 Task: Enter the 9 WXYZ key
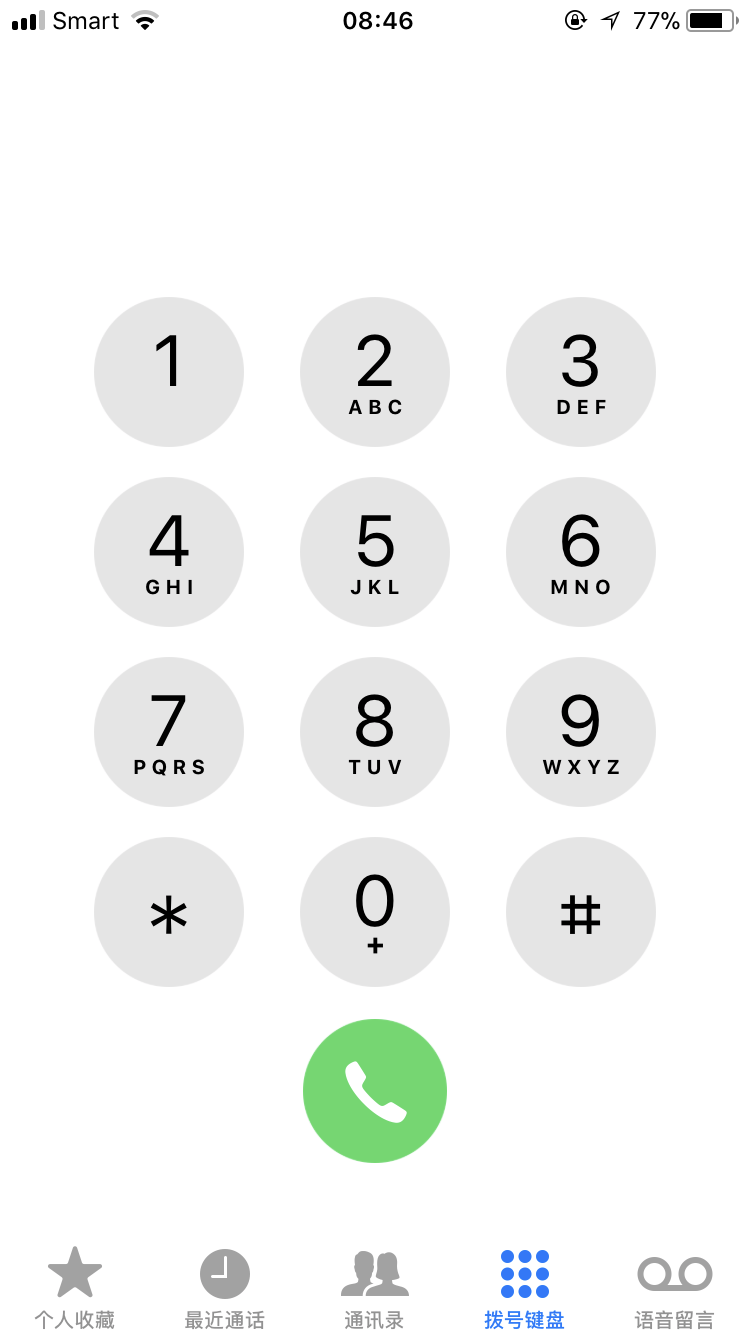[581, 732]
